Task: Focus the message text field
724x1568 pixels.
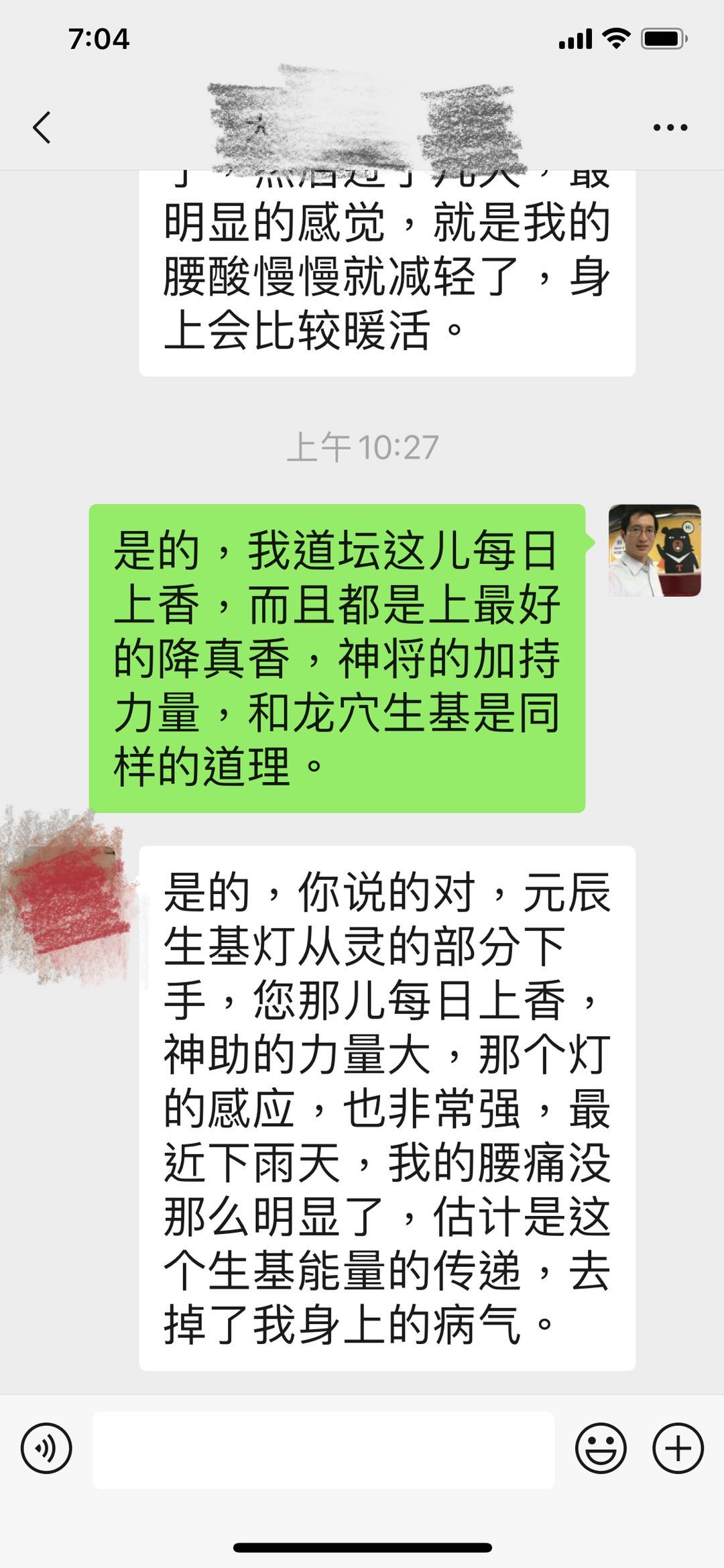Action: (323, 1449)
